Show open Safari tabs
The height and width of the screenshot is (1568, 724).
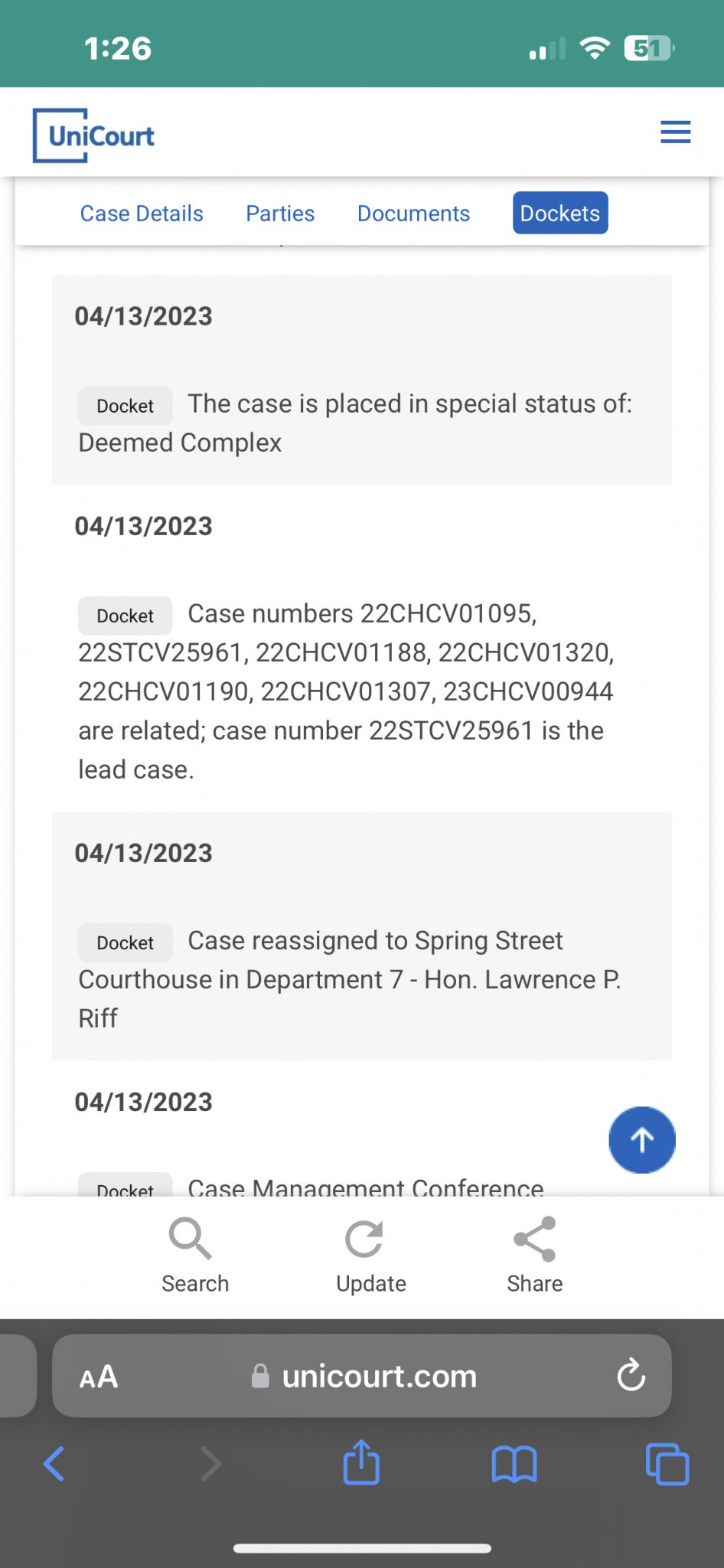[x=667, y=1464]
